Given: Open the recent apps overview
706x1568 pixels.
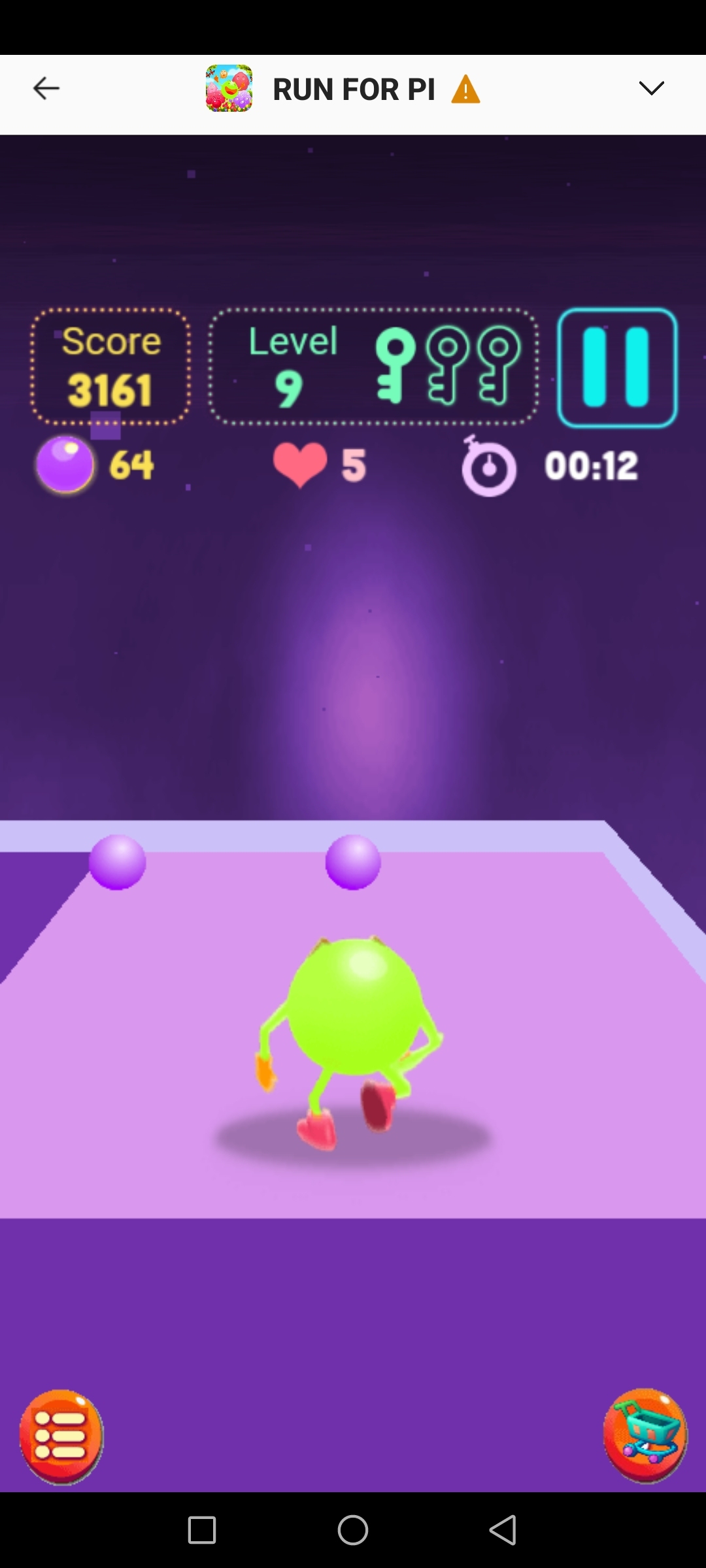Looking at the screenshot, I should pos(202,1530).
